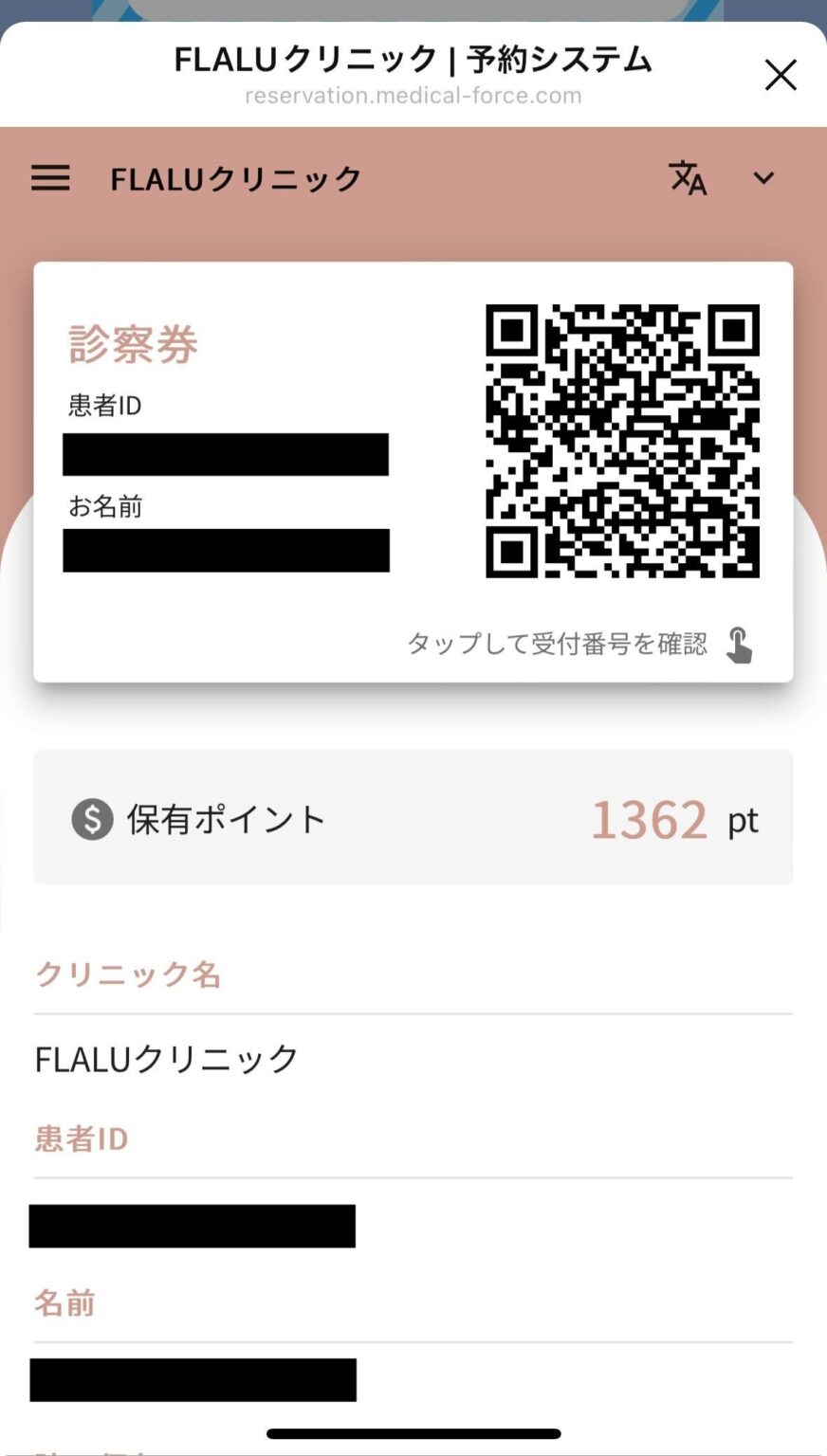Click the redacted 名前 field below 患者ID
827x1456 pixels.
coord(192,1377)
